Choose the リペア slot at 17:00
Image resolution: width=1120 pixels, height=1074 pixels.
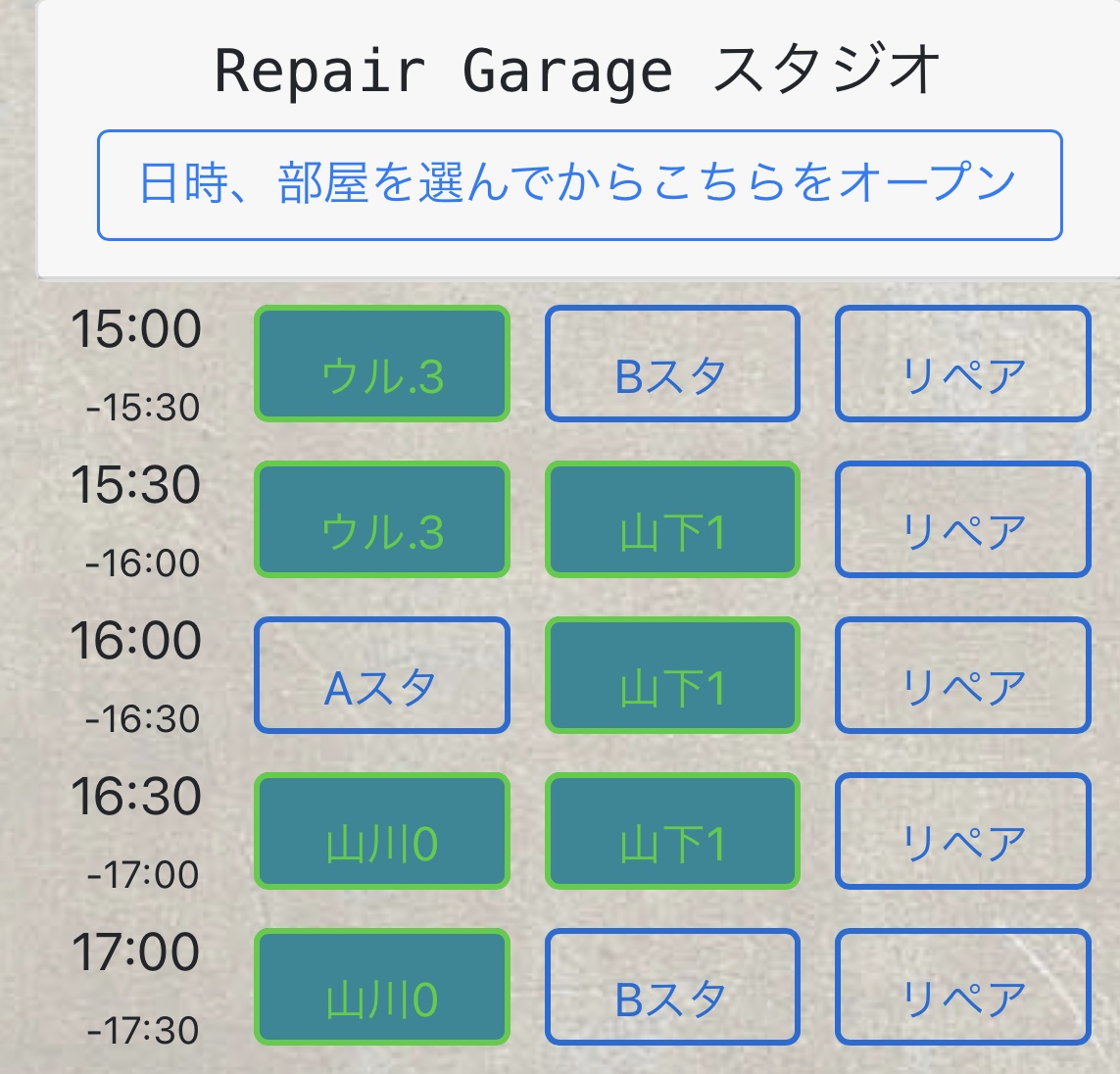pyautogui.click(x=962, y=987)
